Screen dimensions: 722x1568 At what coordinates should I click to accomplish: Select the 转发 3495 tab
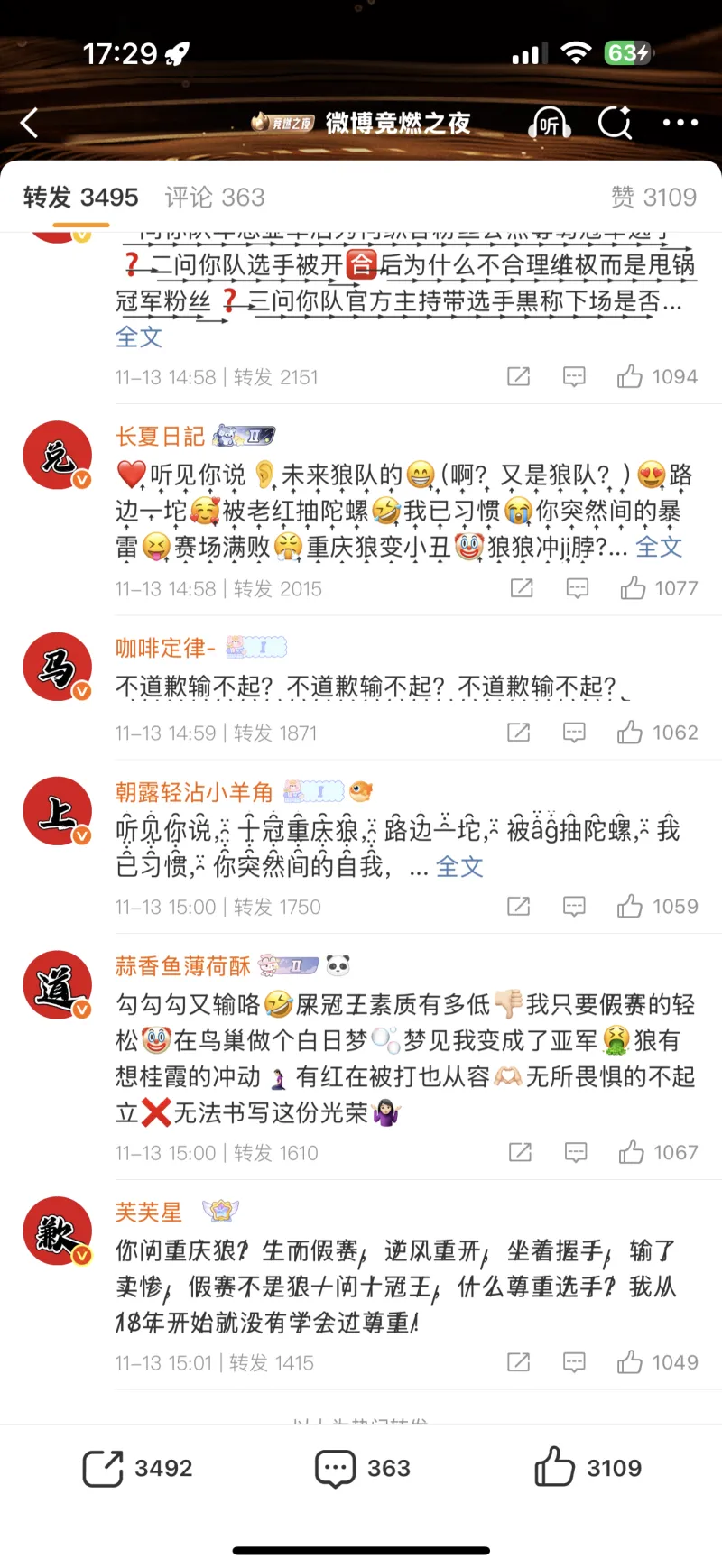pyautogui.click(x=81, y=197)
